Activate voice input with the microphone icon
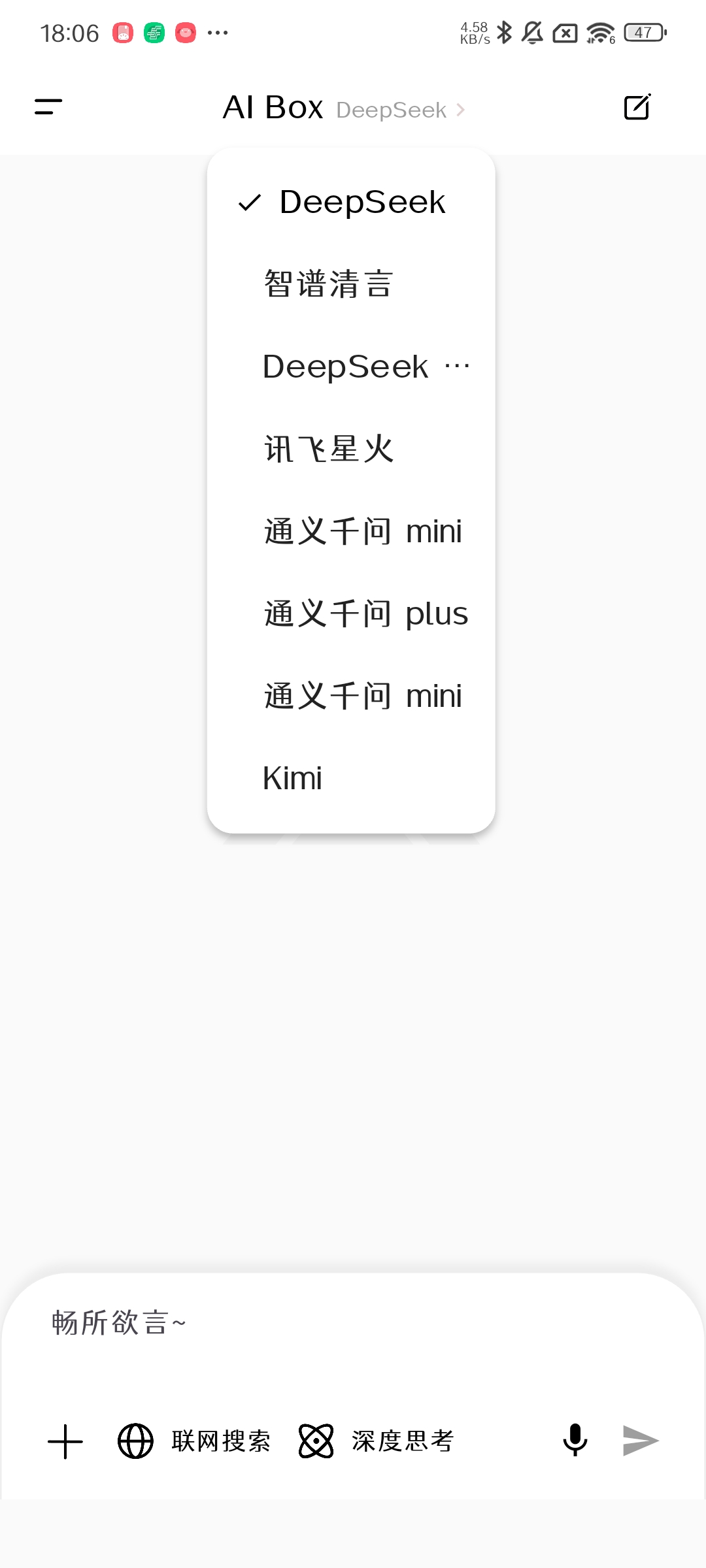The height and width of the screenshot is (1568, 706). [x=575, y=1440]
